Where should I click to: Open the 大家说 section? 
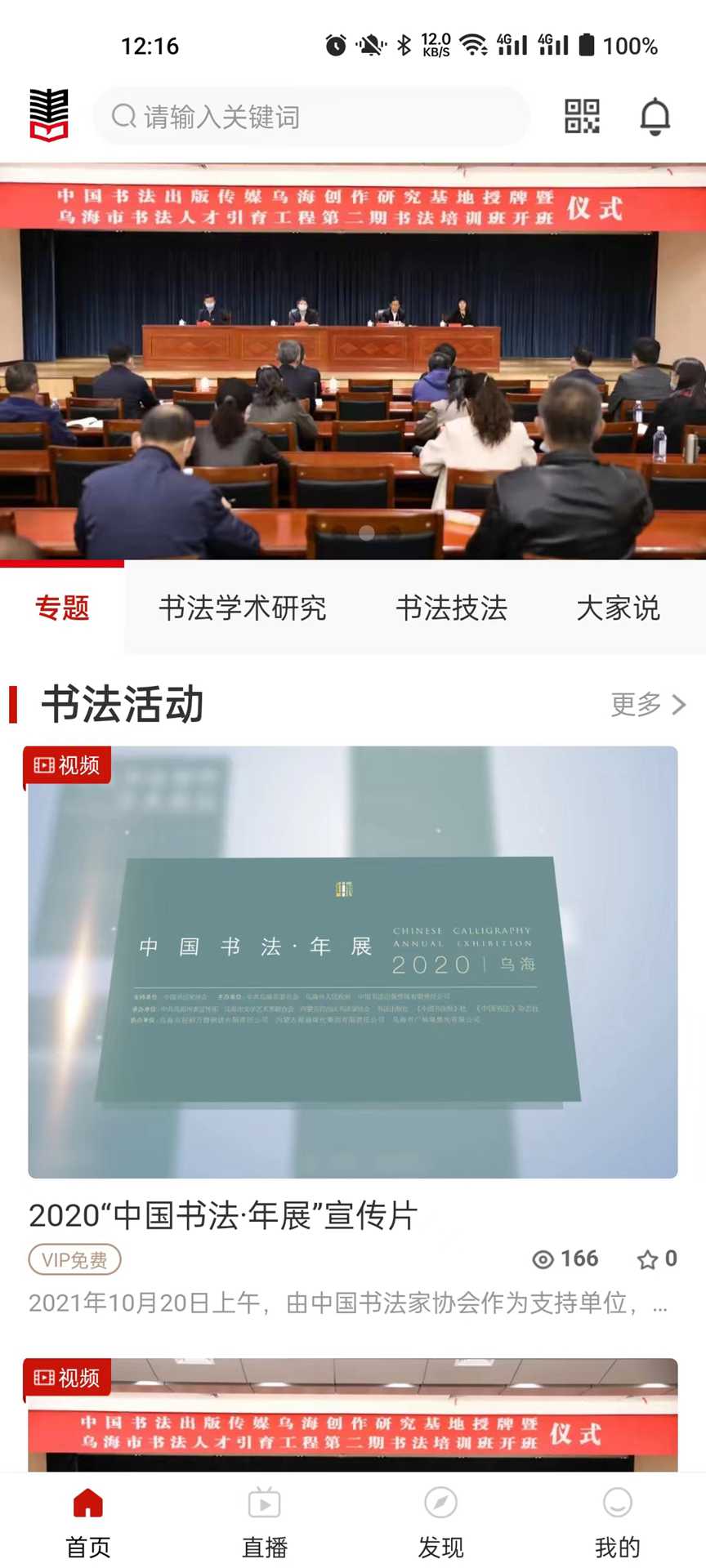coord(619,608)
